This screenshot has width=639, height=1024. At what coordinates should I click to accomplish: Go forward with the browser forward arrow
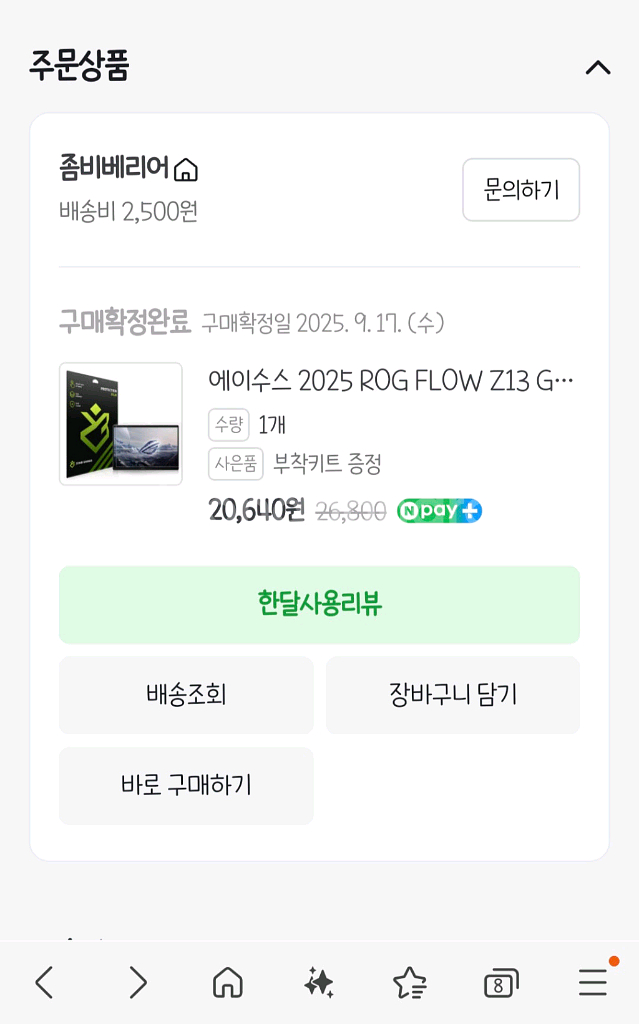click(x=138, y=983)
